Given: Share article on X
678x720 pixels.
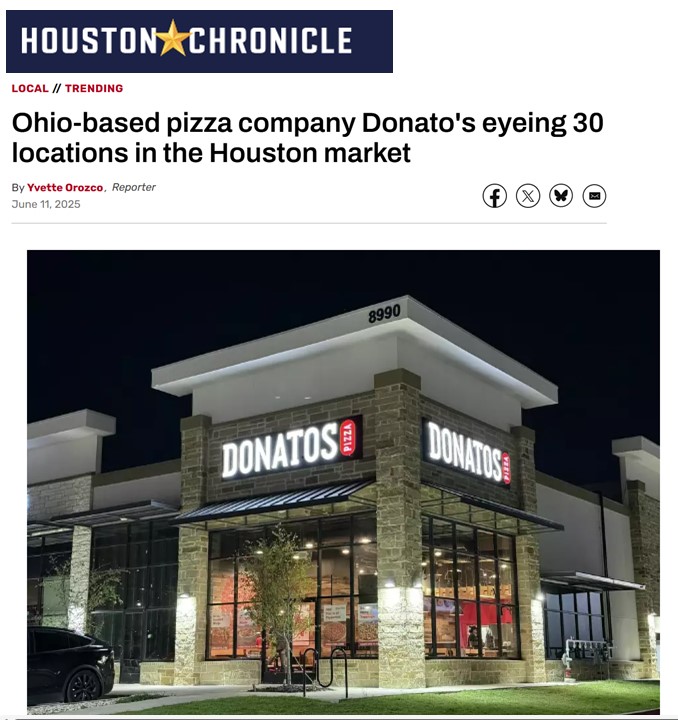Looking at the screenshot, I should pyautogui.click(x=528, y=196).
